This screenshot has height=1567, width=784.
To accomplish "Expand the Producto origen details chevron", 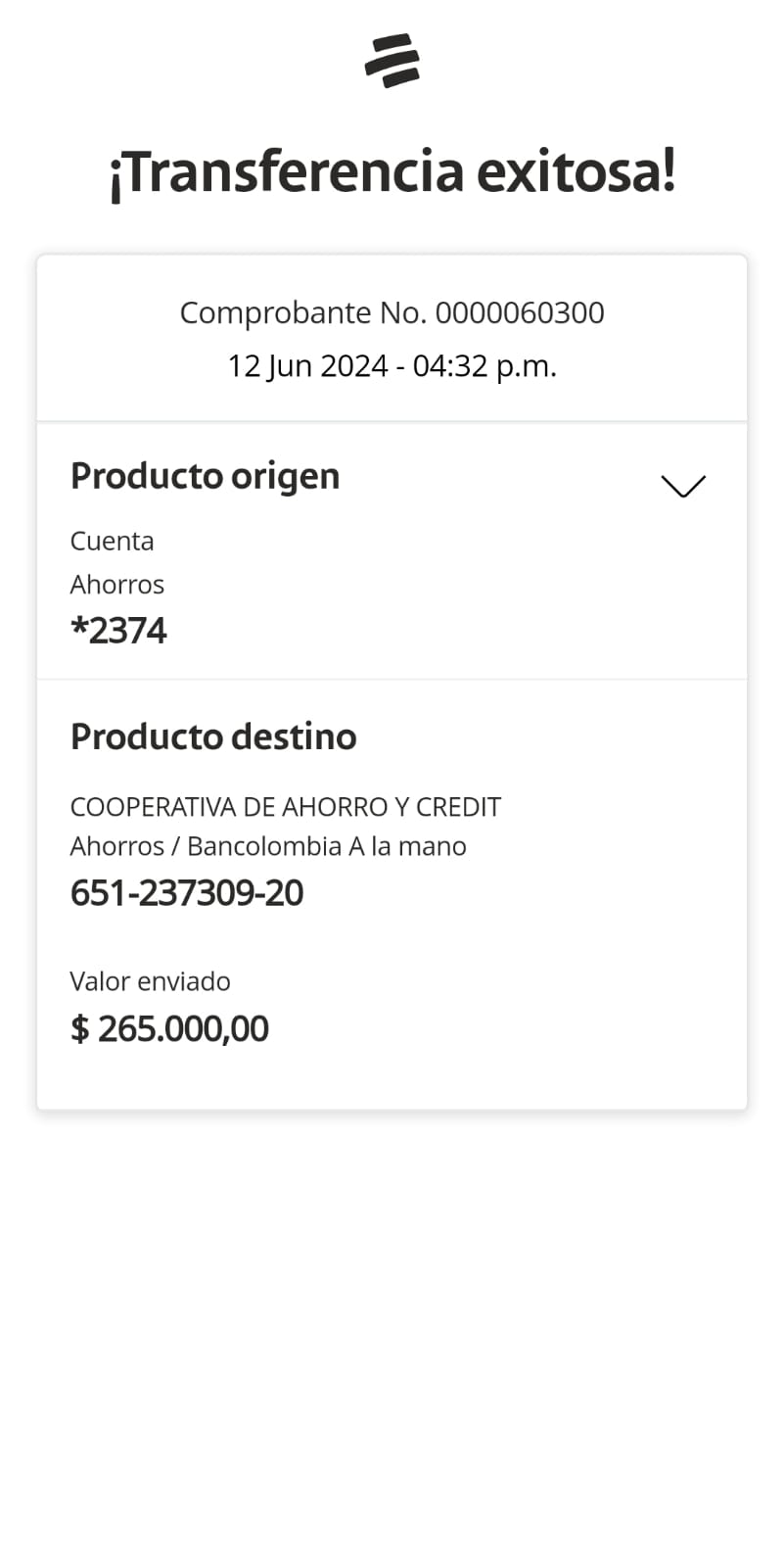I will (x=683, y=486).
